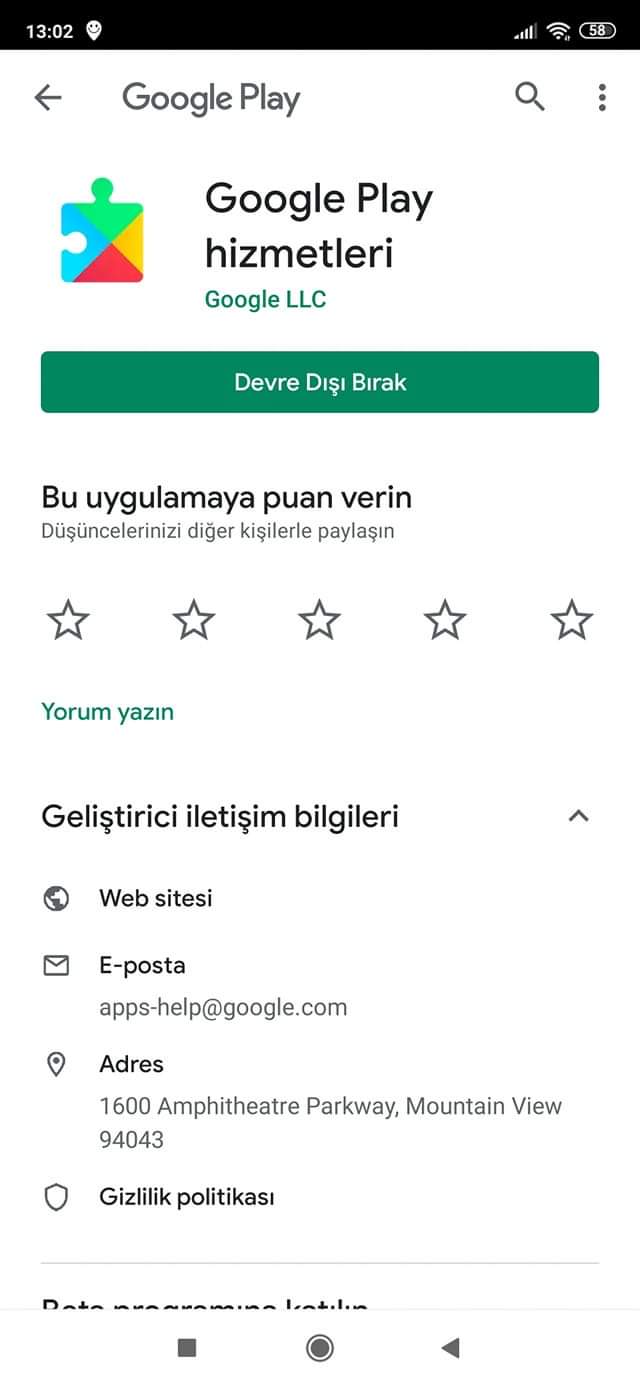Open the Adres row for Amphitheatre Parkway
This screenshot has height=1386, width=640.
(x=320, y=1101)
